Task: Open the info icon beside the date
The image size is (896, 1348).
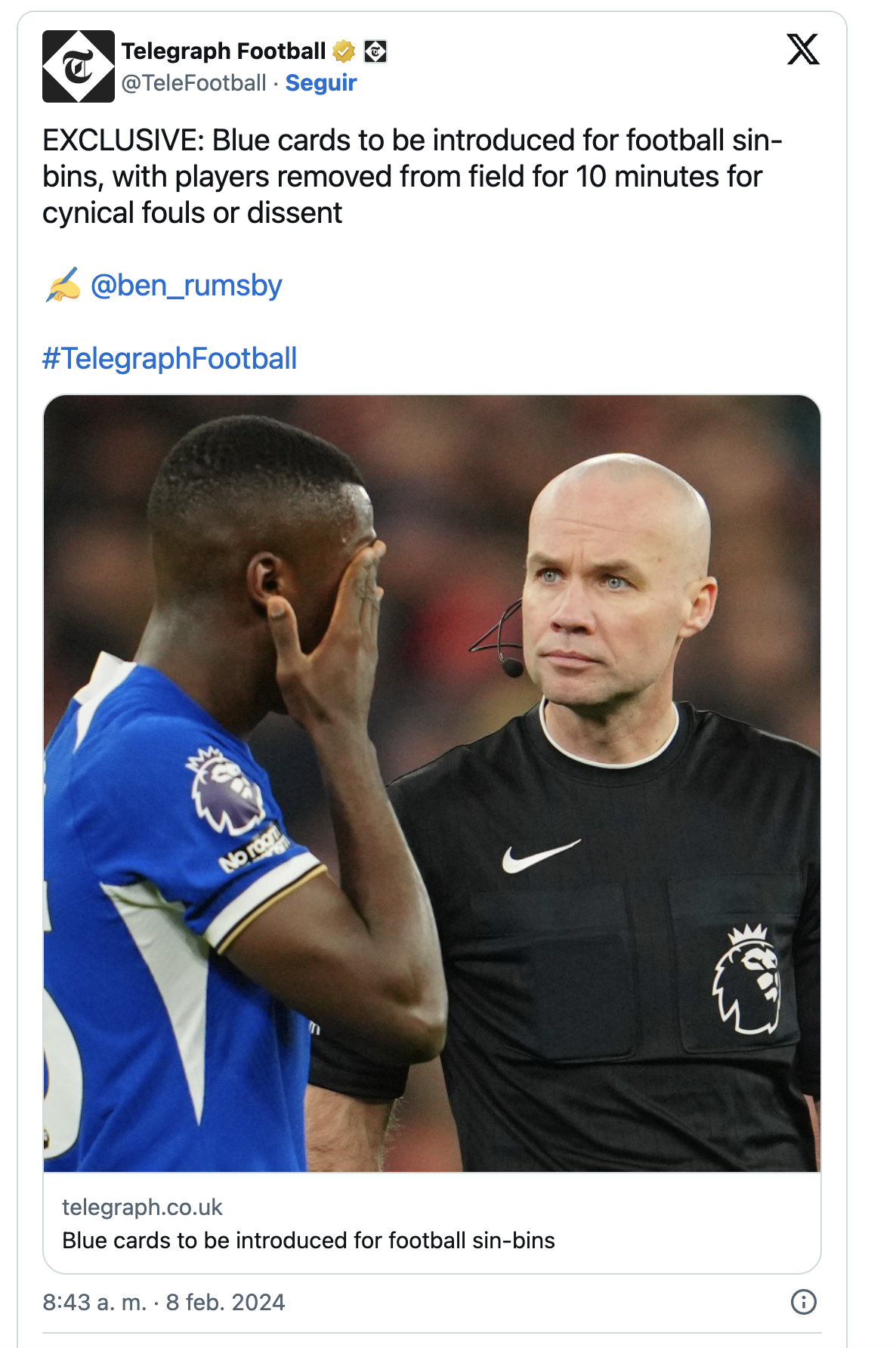Action: pos(803,1302)
